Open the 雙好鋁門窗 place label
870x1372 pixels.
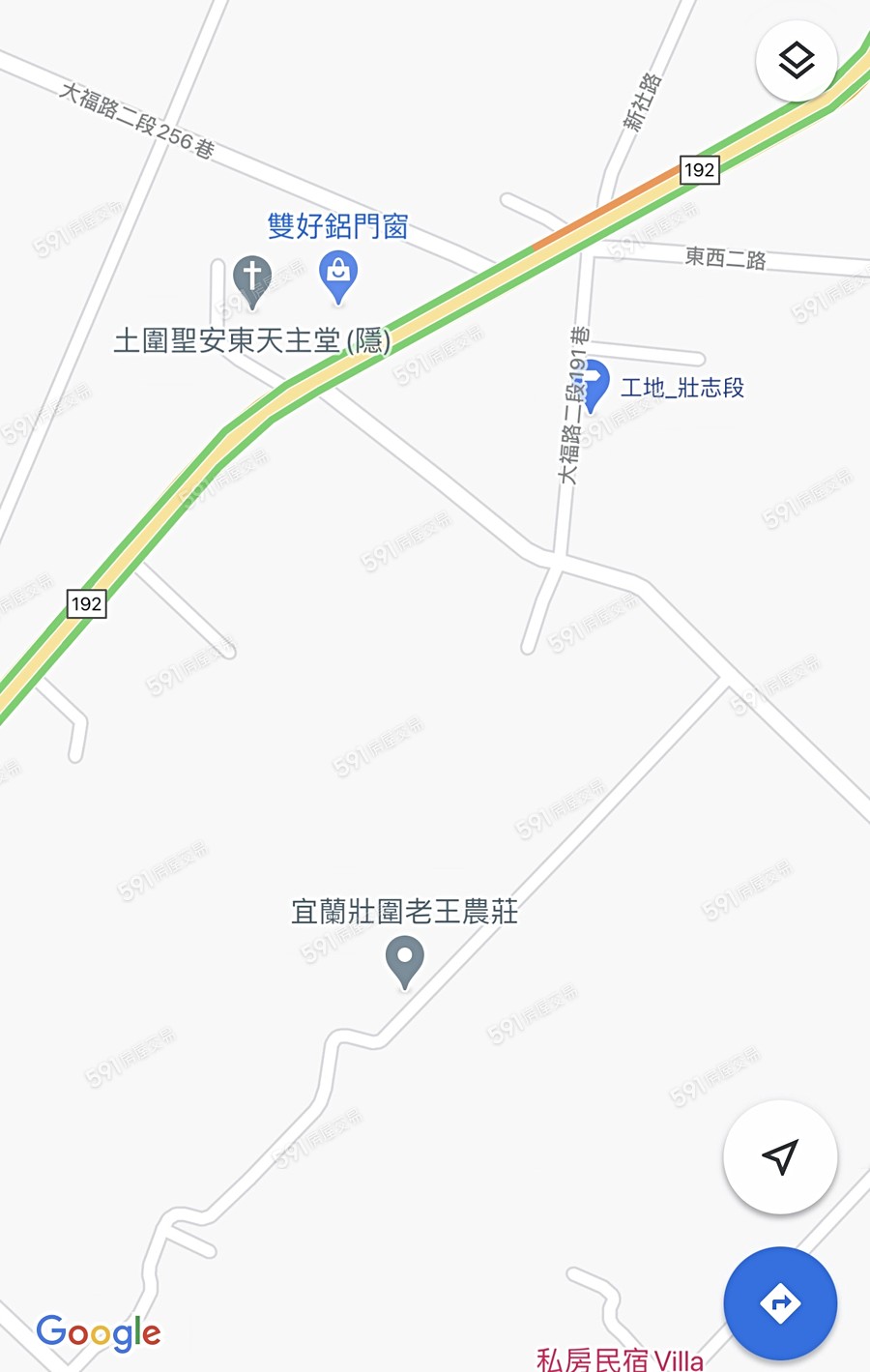[x=336, y=226]
